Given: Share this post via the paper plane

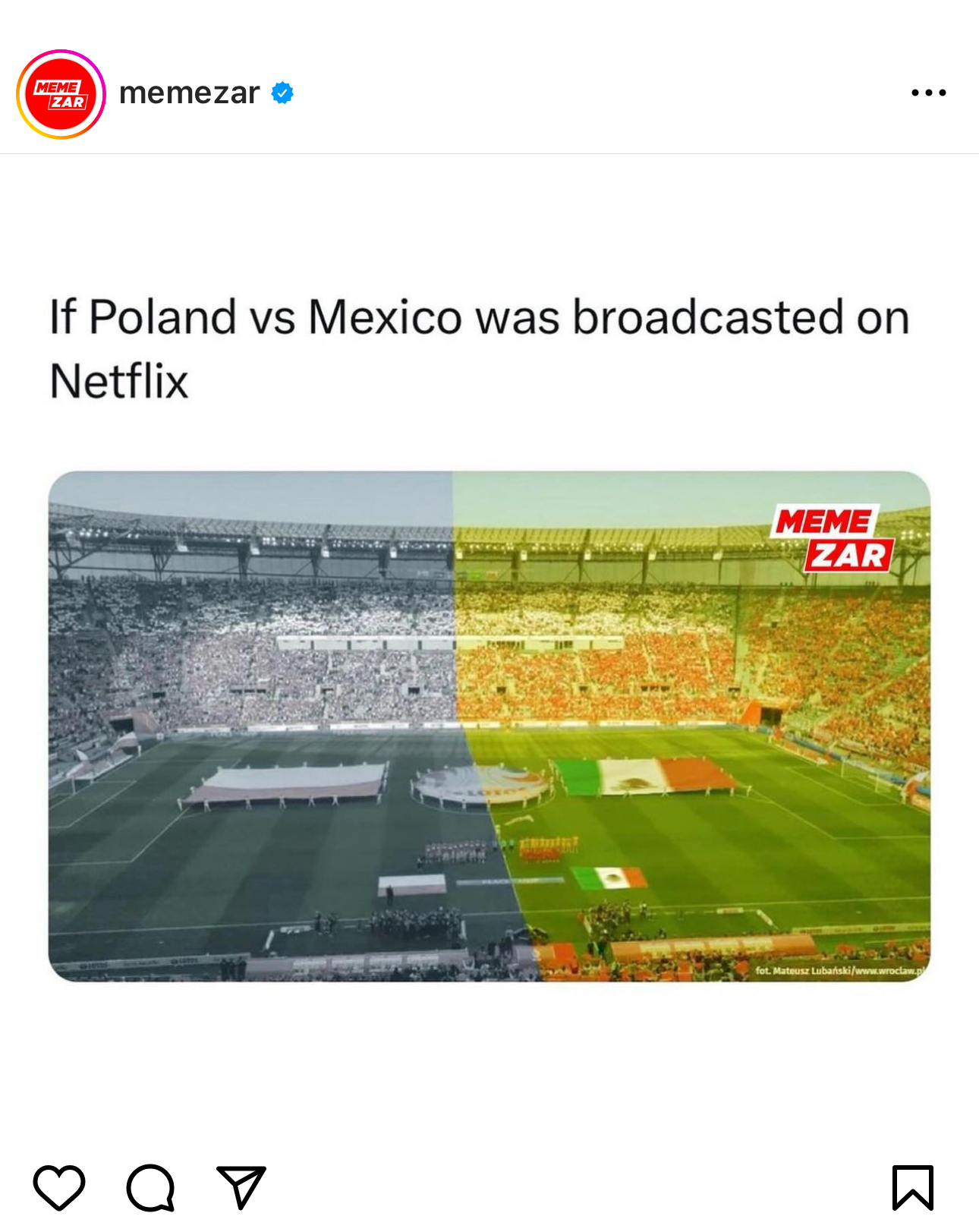Looking at the screenshot, I should 241,1187.
